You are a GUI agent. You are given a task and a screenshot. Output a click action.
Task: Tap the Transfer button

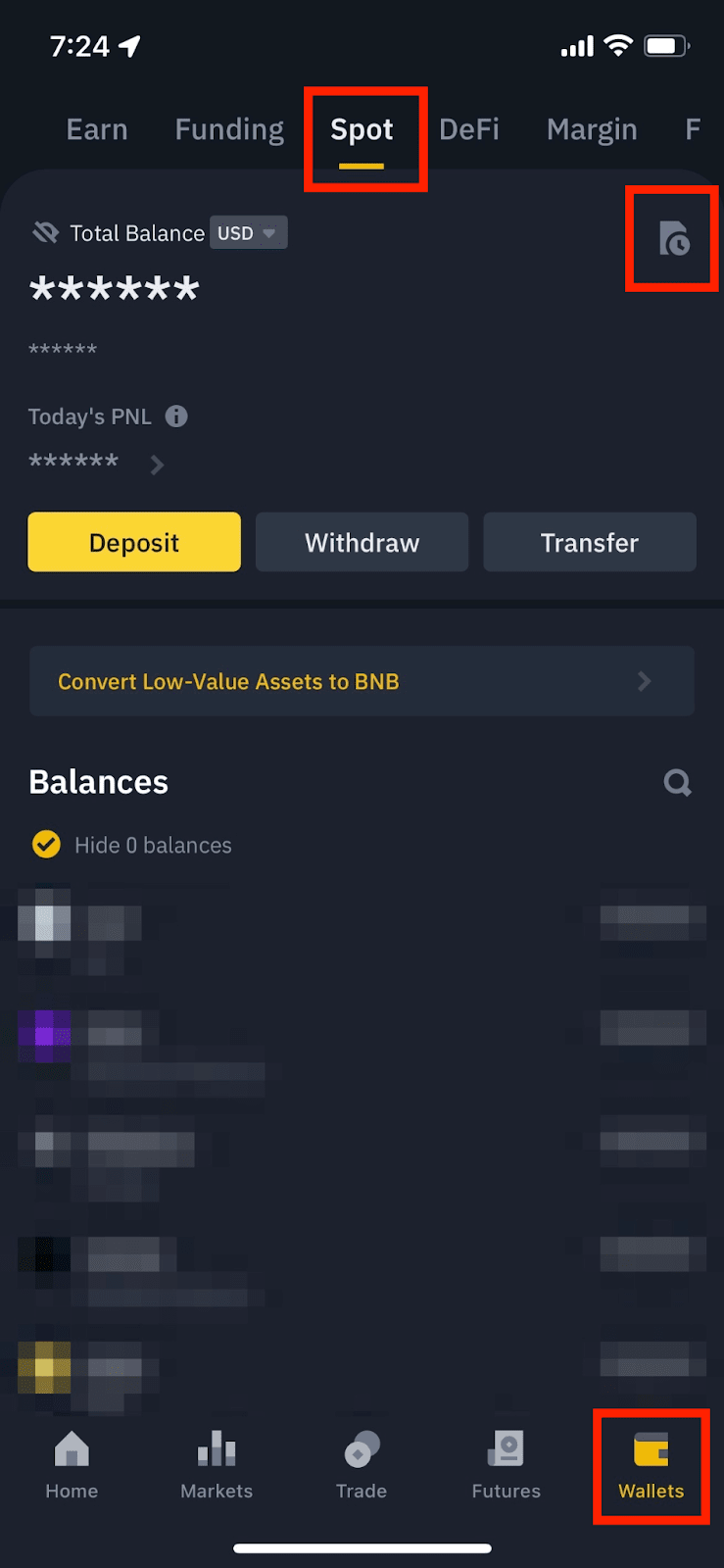point(590,542)
